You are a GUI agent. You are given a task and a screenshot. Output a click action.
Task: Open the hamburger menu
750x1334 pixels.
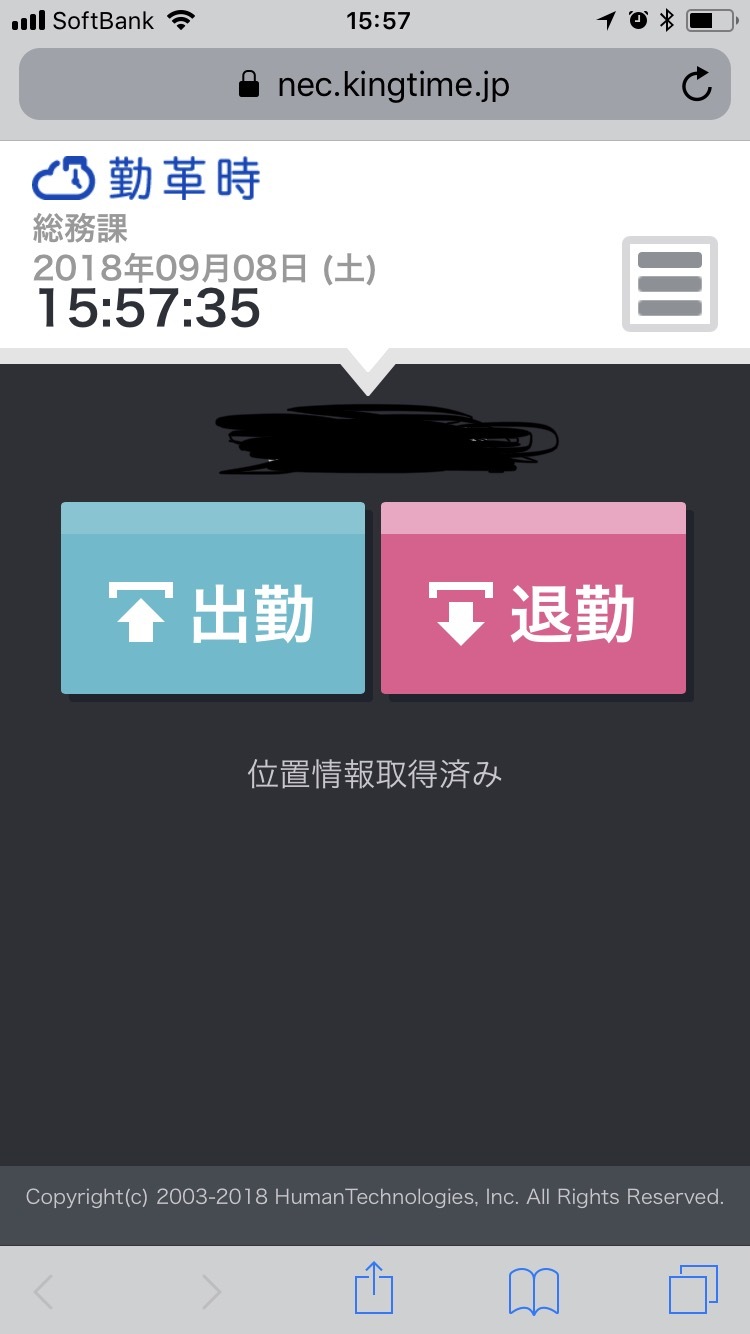(x=669, y=284)
